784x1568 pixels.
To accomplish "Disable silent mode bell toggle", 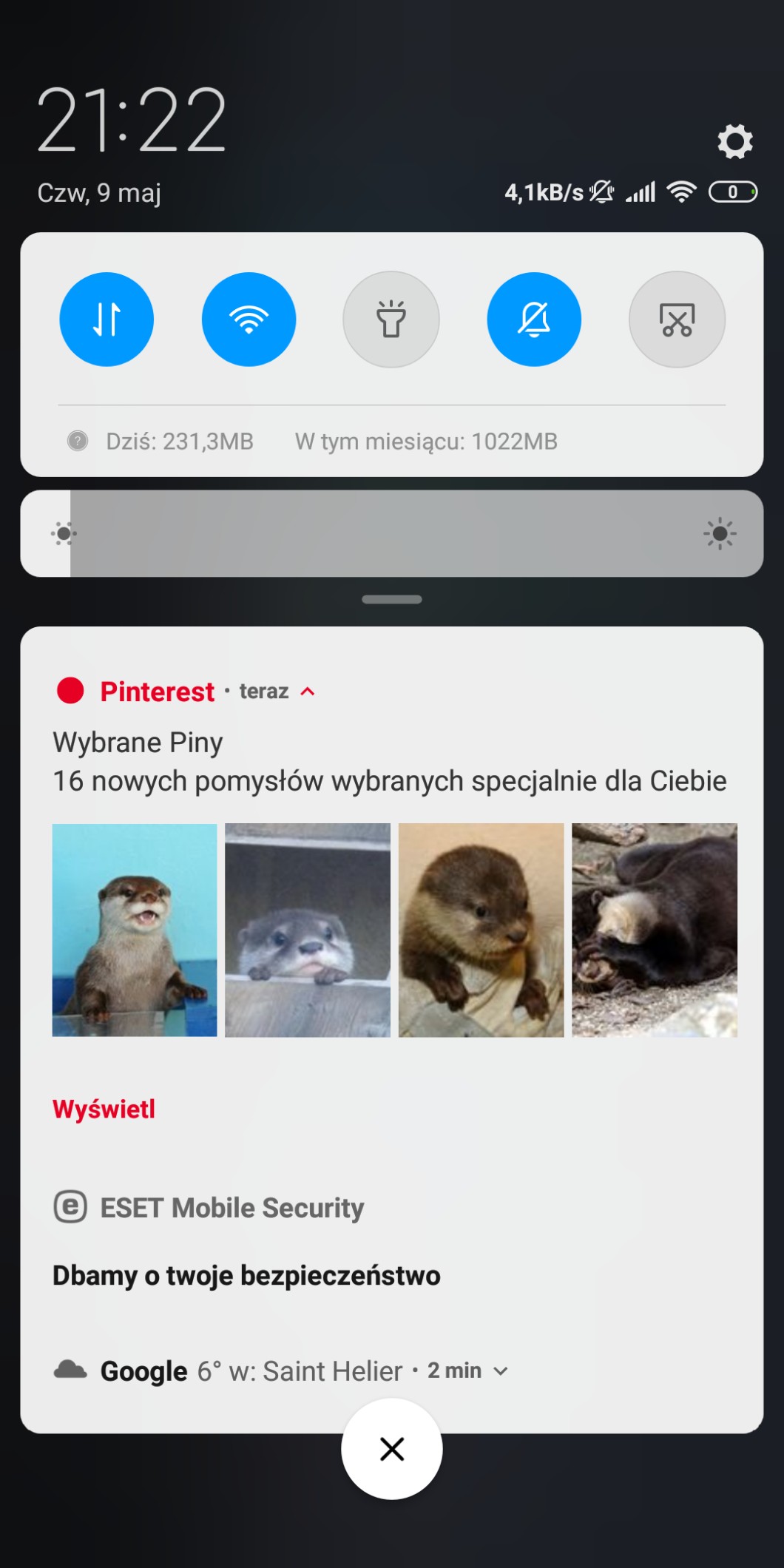I will 533,320.
